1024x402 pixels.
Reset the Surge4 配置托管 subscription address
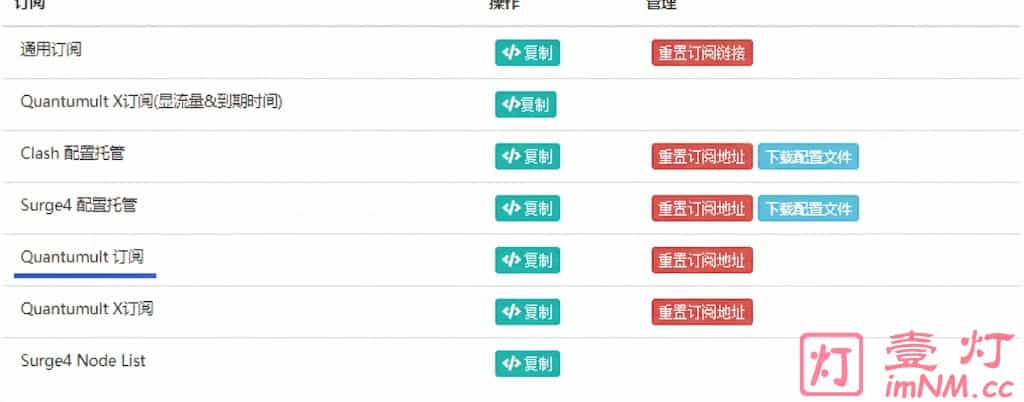701,209
